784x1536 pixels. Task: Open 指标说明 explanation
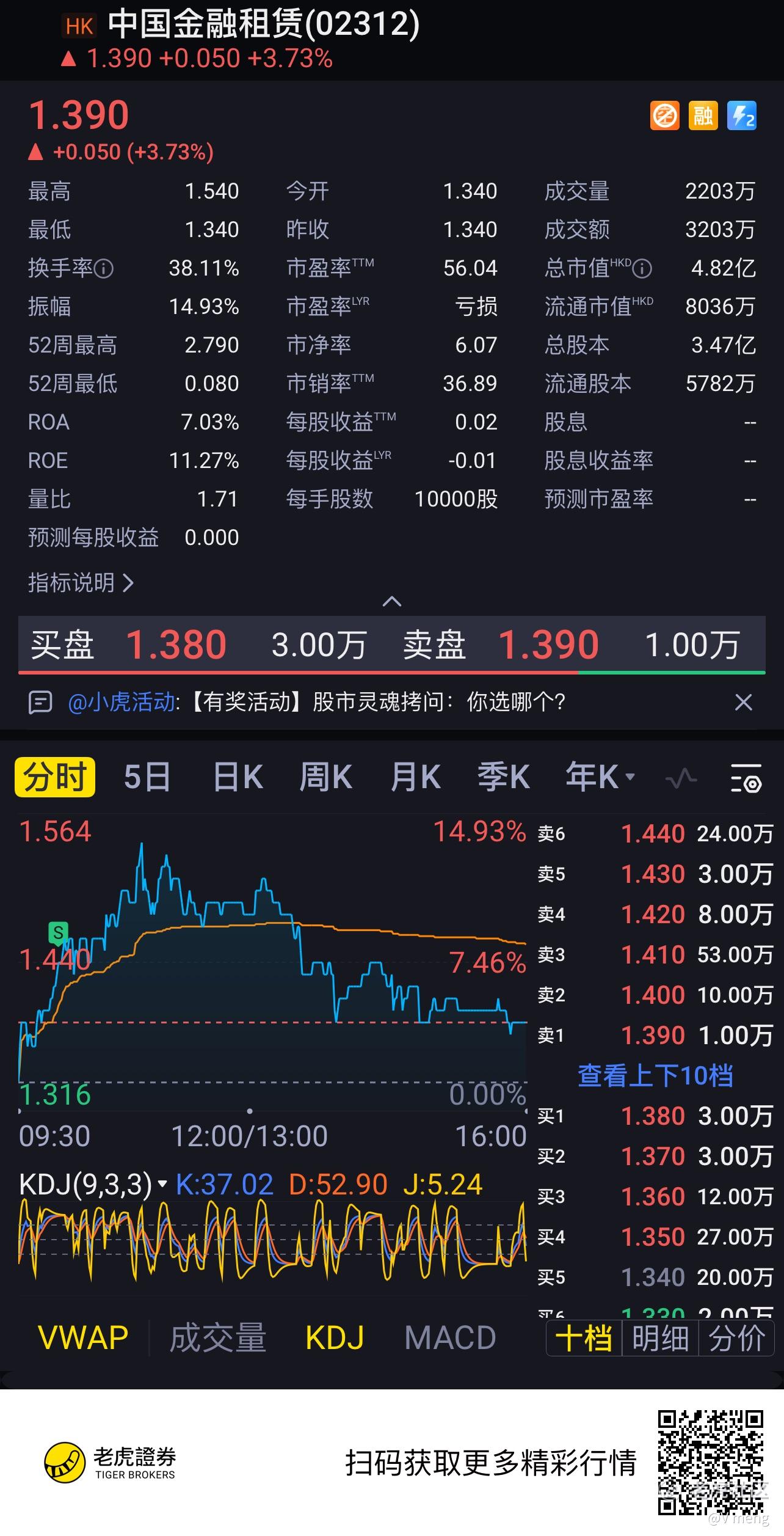click(x=81, y=582)
